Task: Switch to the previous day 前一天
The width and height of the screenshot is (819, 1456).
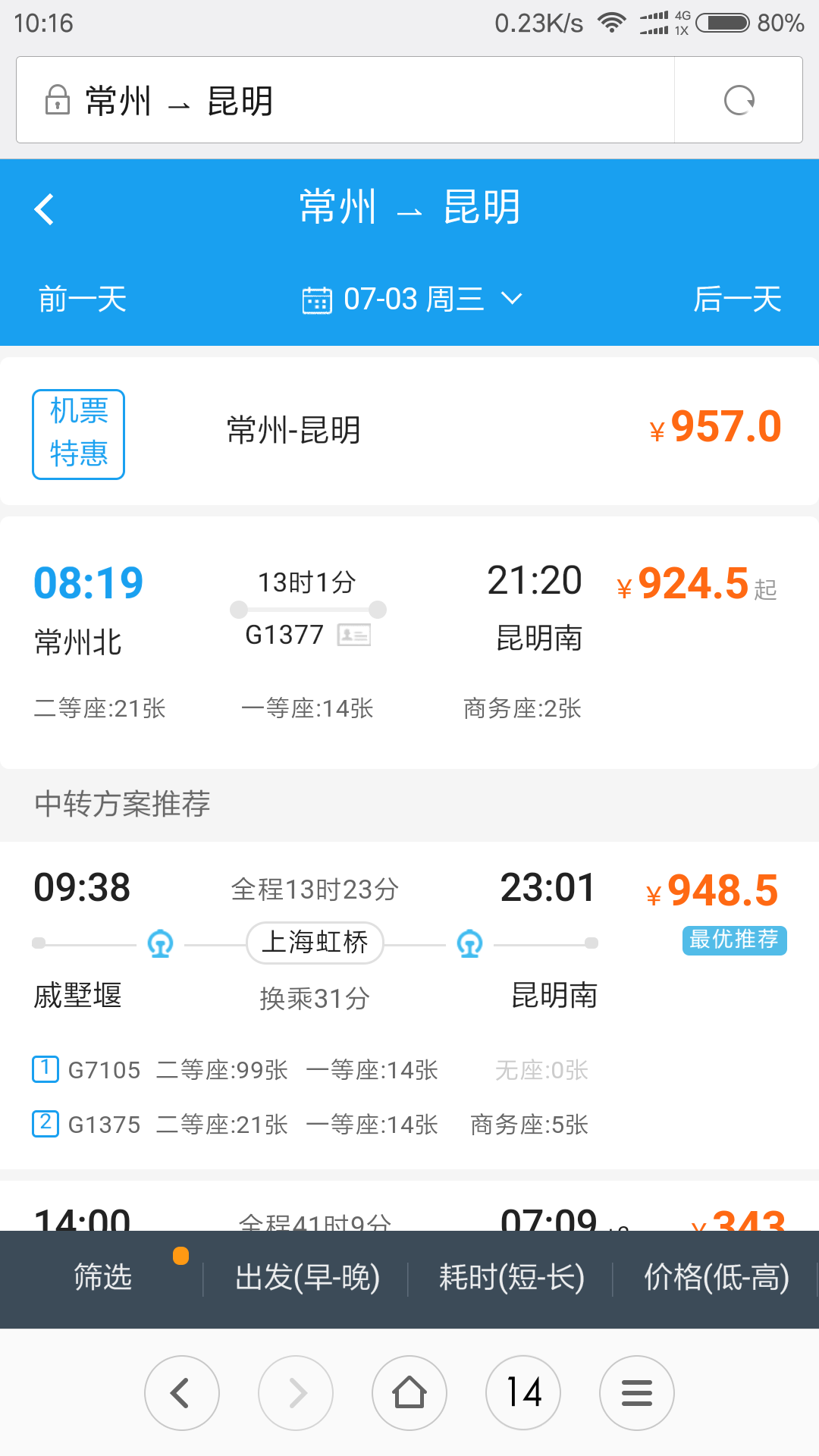Action: (x=83, y=299)
